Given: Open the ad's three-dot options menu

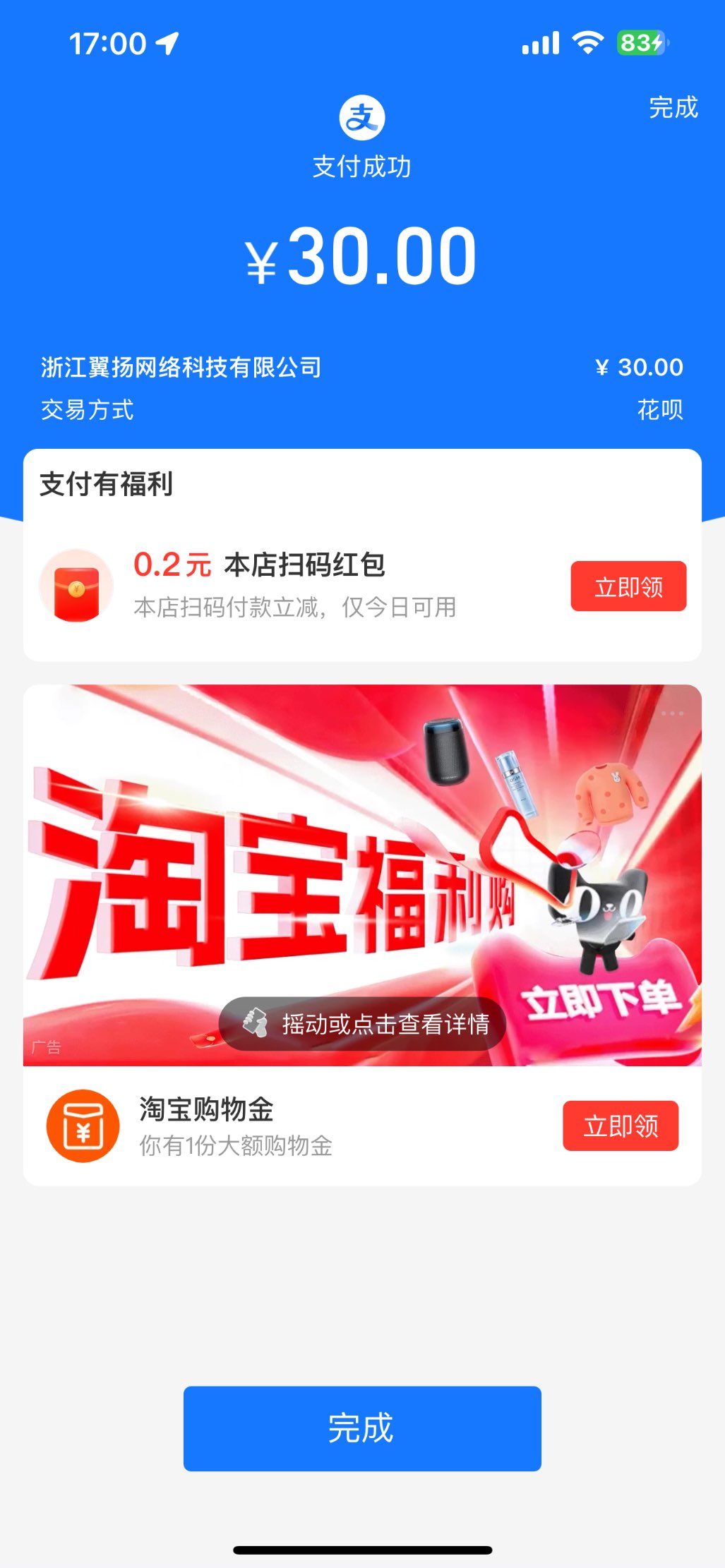Looking at the screenshot, I should pos(672,713).
